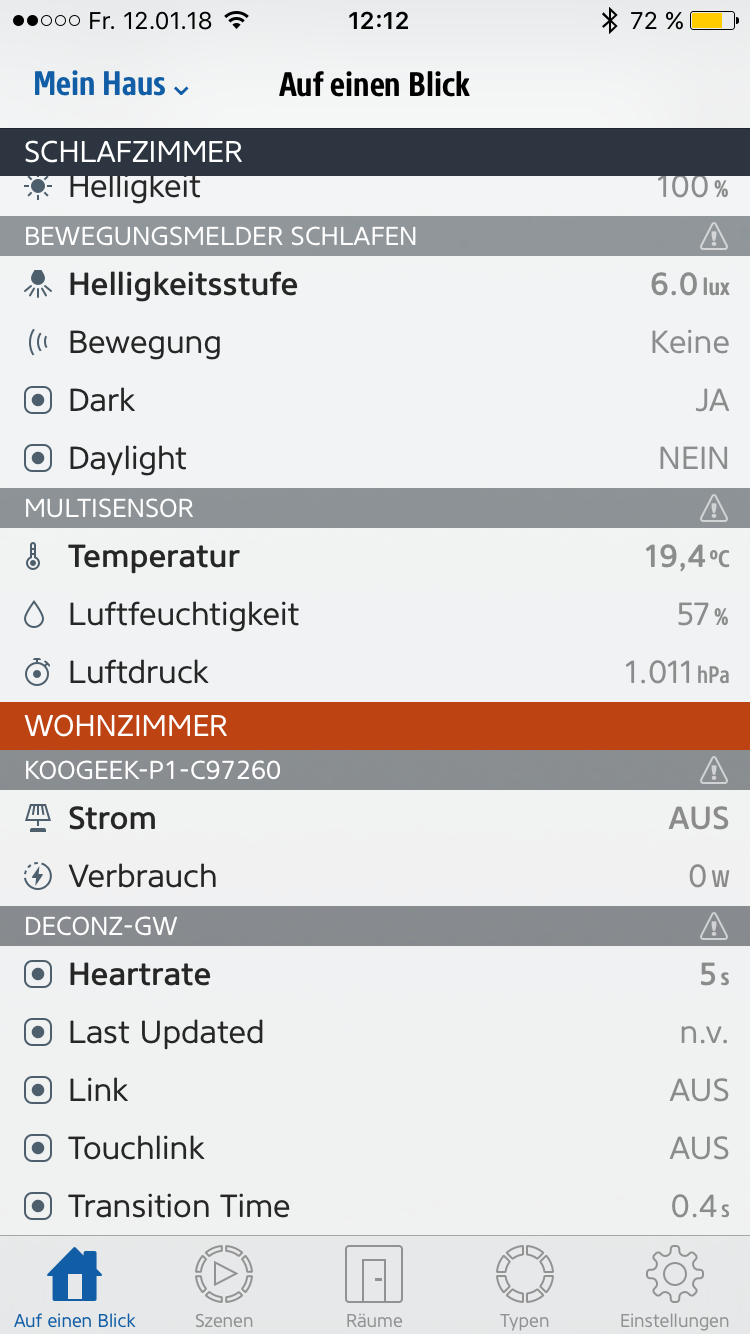
Task: Open the Helligkeitsstufe sensor row
Action: [375, 284]
